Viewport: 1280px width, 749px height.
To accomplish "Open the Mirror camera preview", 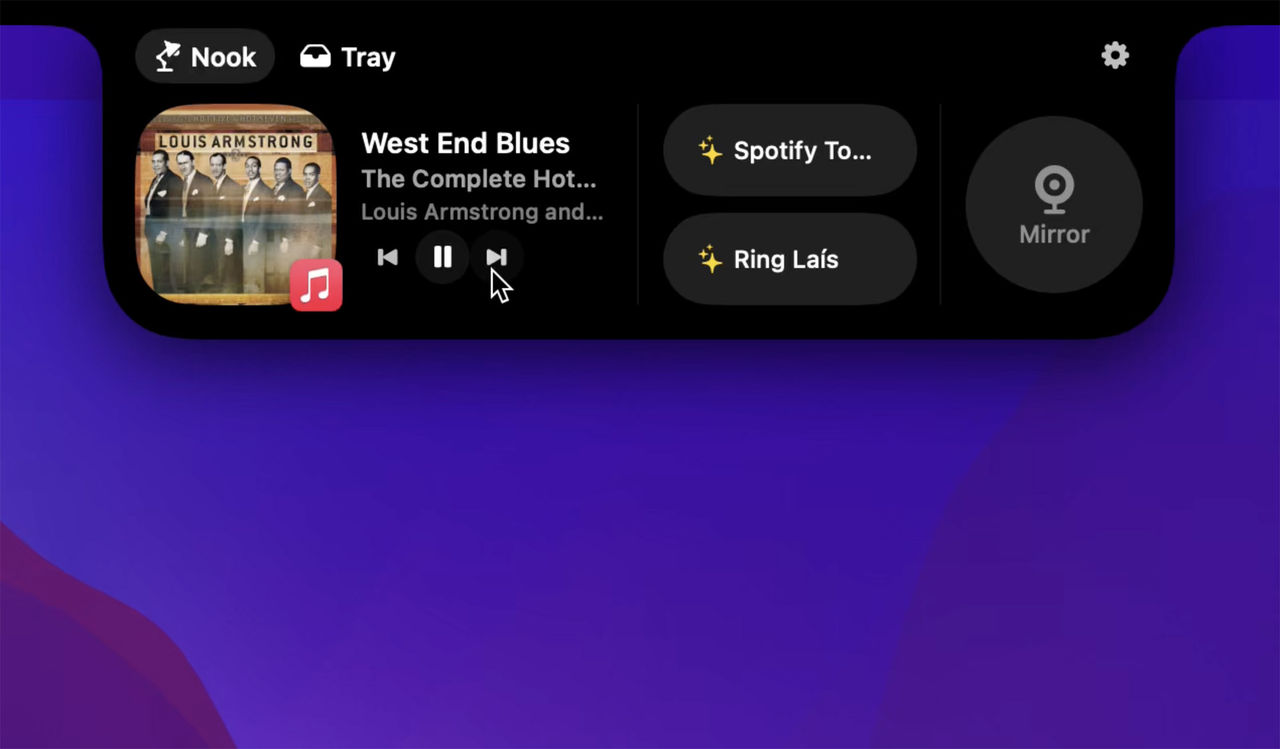I will pos(1053,205).
